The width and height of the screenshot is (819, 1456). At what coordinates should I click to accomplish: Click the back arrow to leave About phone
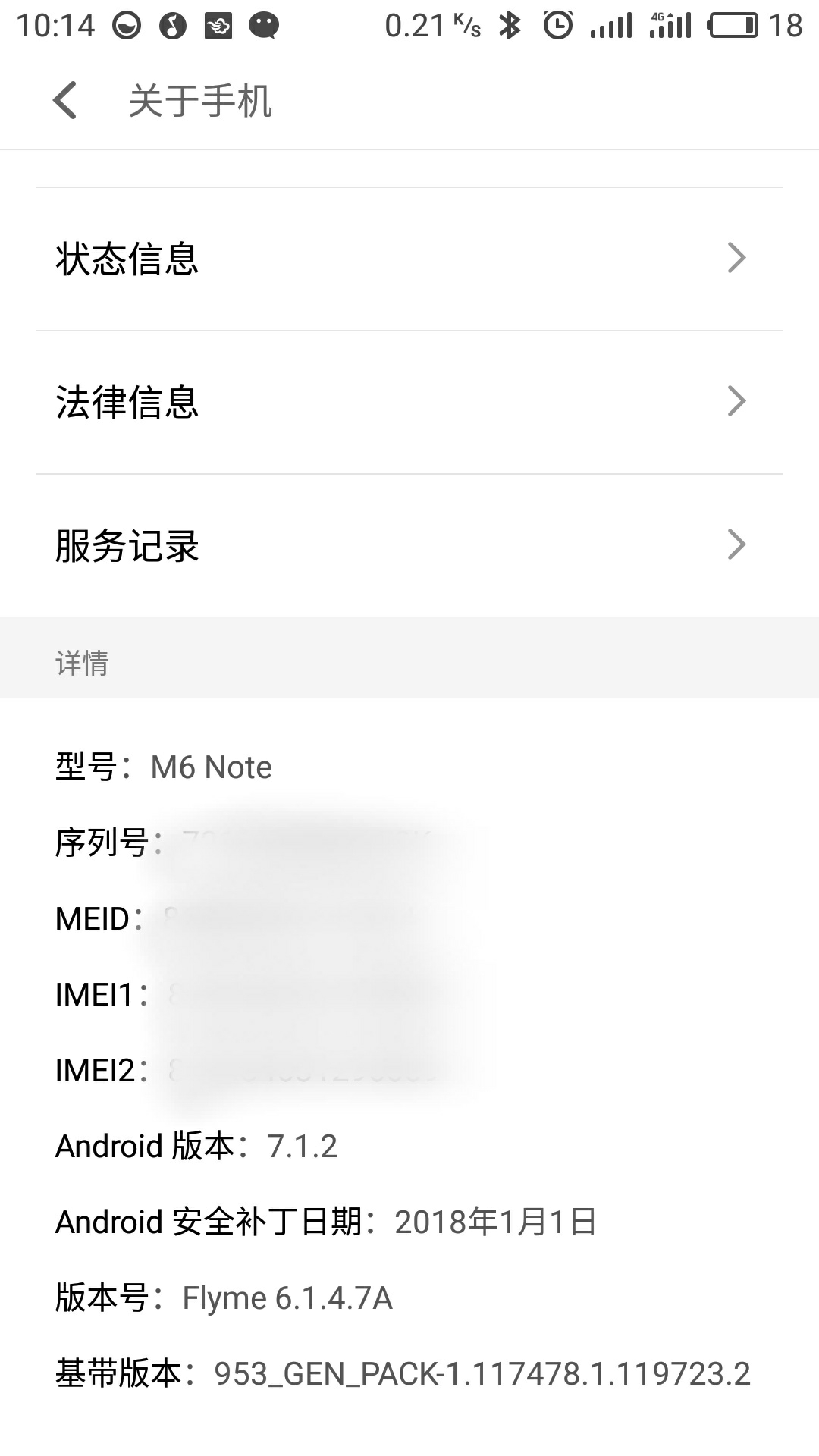[64, 99]
